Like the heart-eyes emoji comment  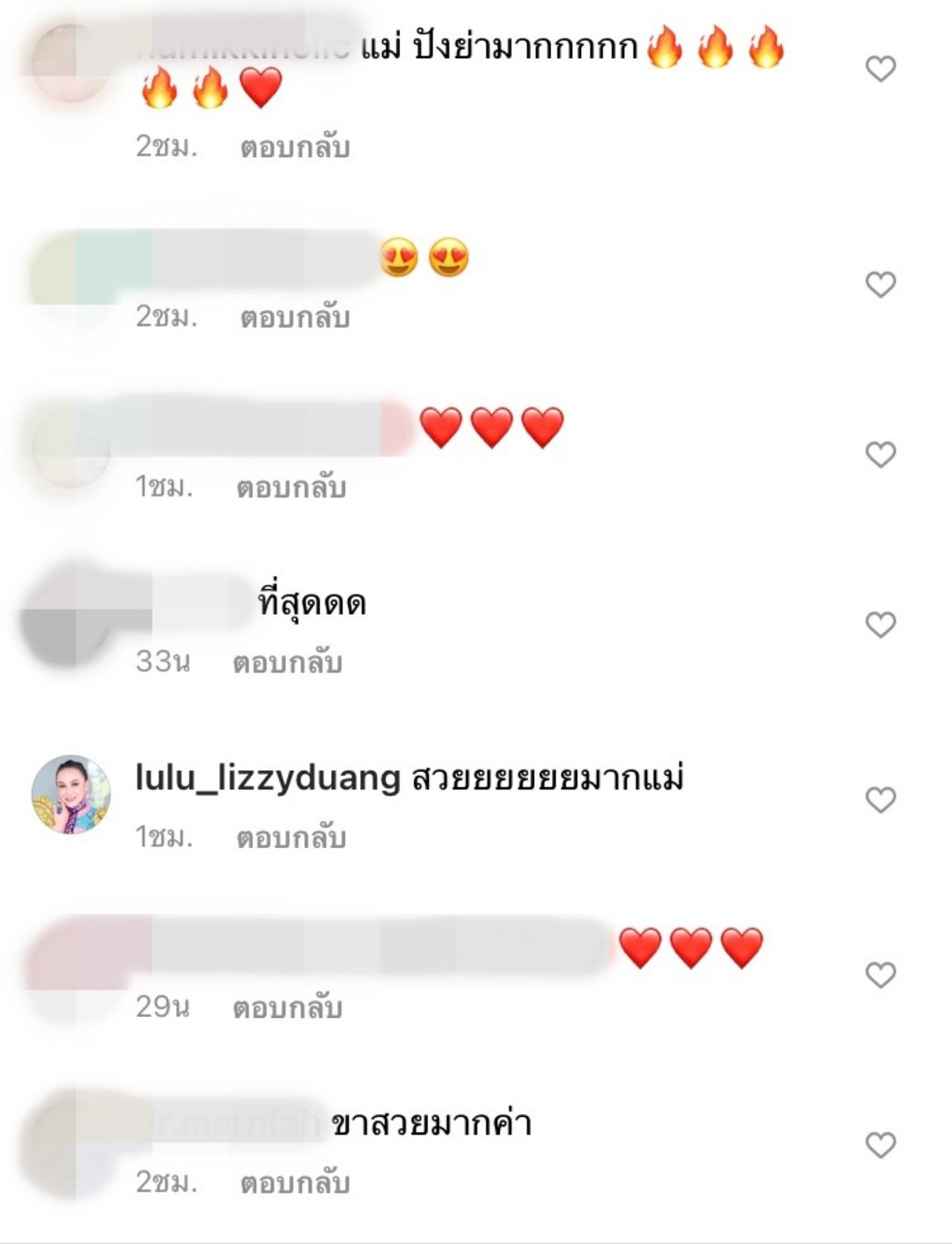pyautogui.click(x=881, y=285)
